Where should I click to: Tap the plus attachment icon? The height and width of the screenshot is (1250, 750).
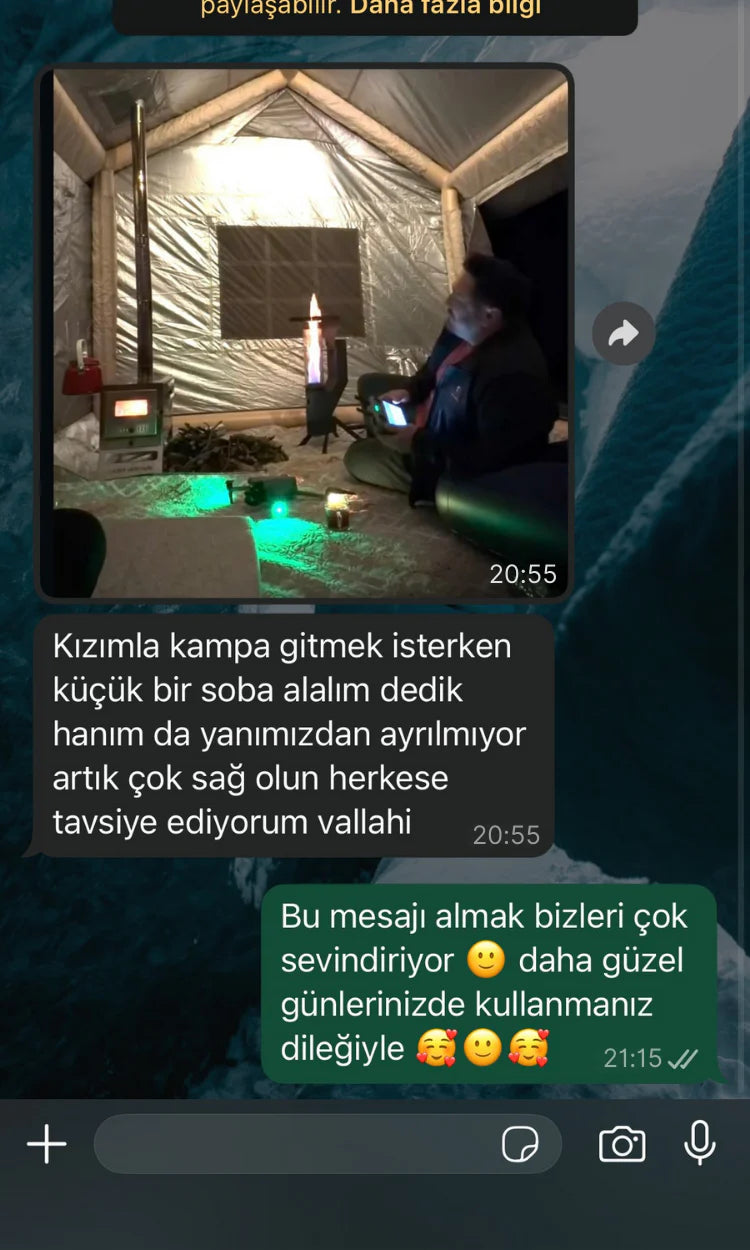coord(46,1144)
